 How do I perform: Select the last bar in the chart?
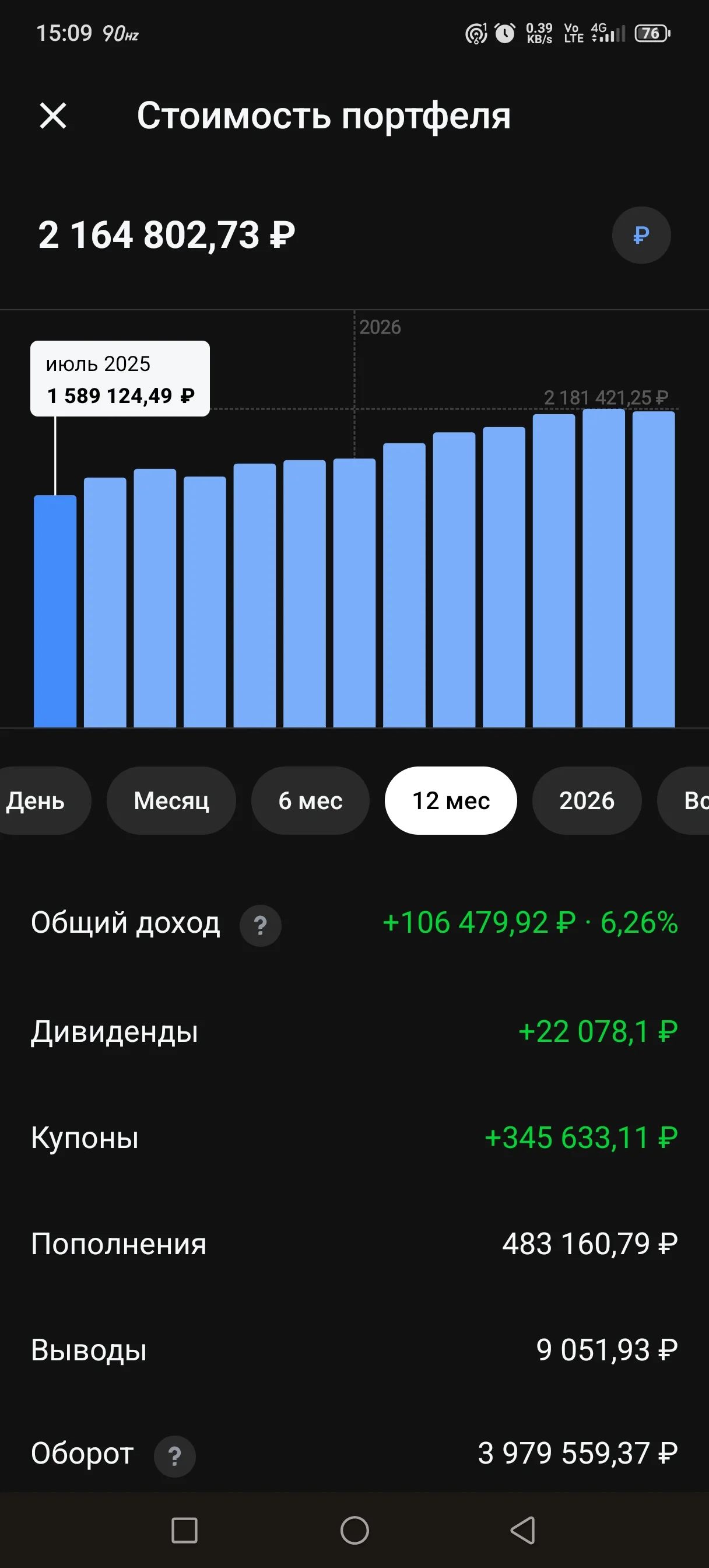(654, 570)
